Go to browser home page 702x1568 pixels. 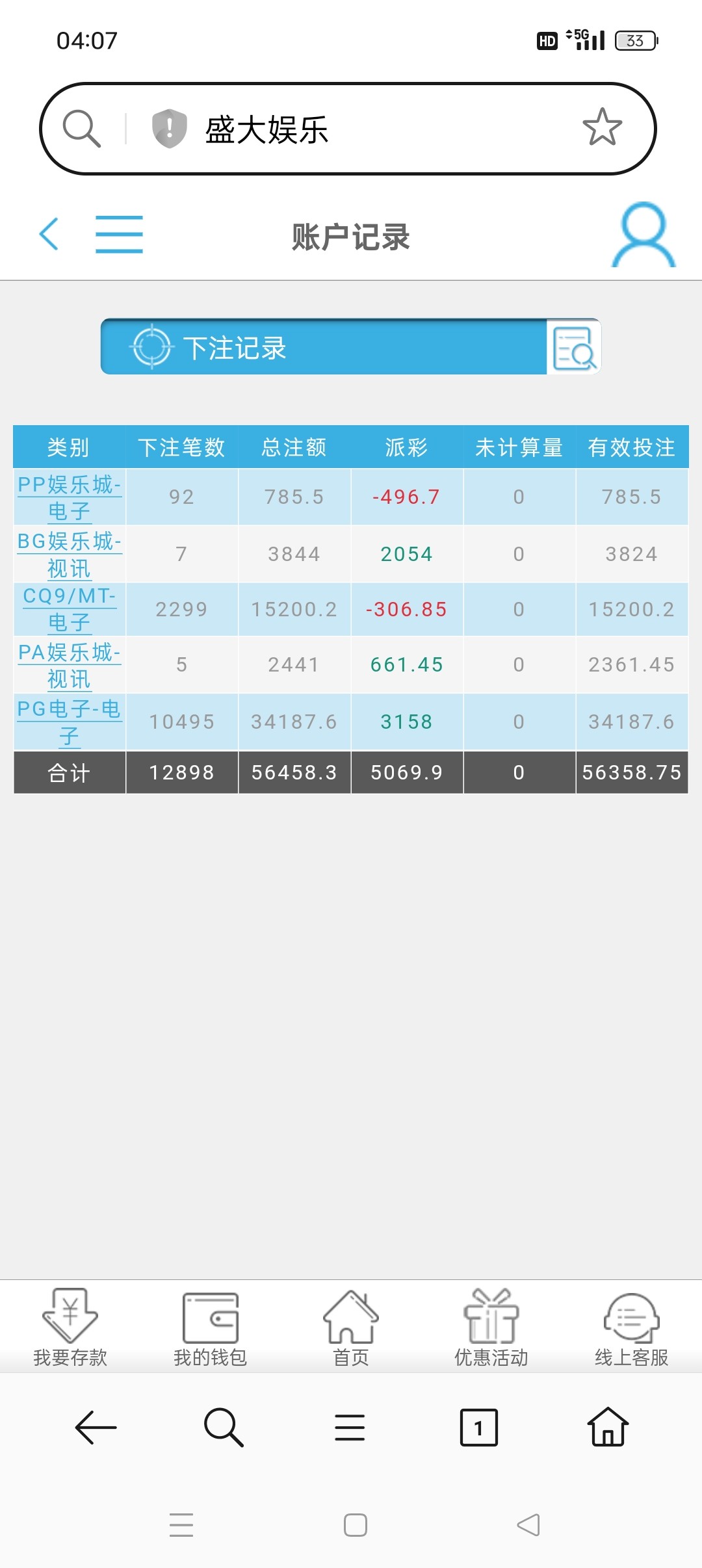pyautogui.click(x=608, y=1428)
